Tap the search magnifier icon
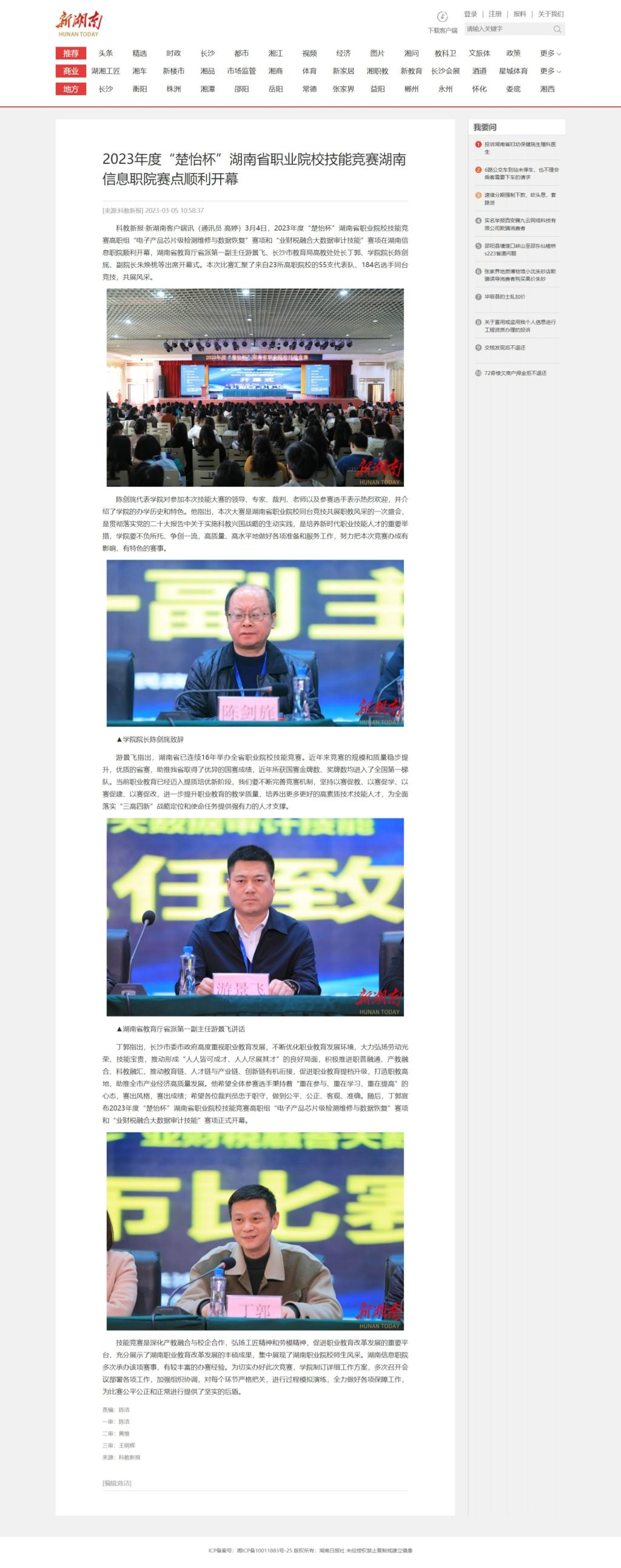621x1568 pixels. [557, 29]
